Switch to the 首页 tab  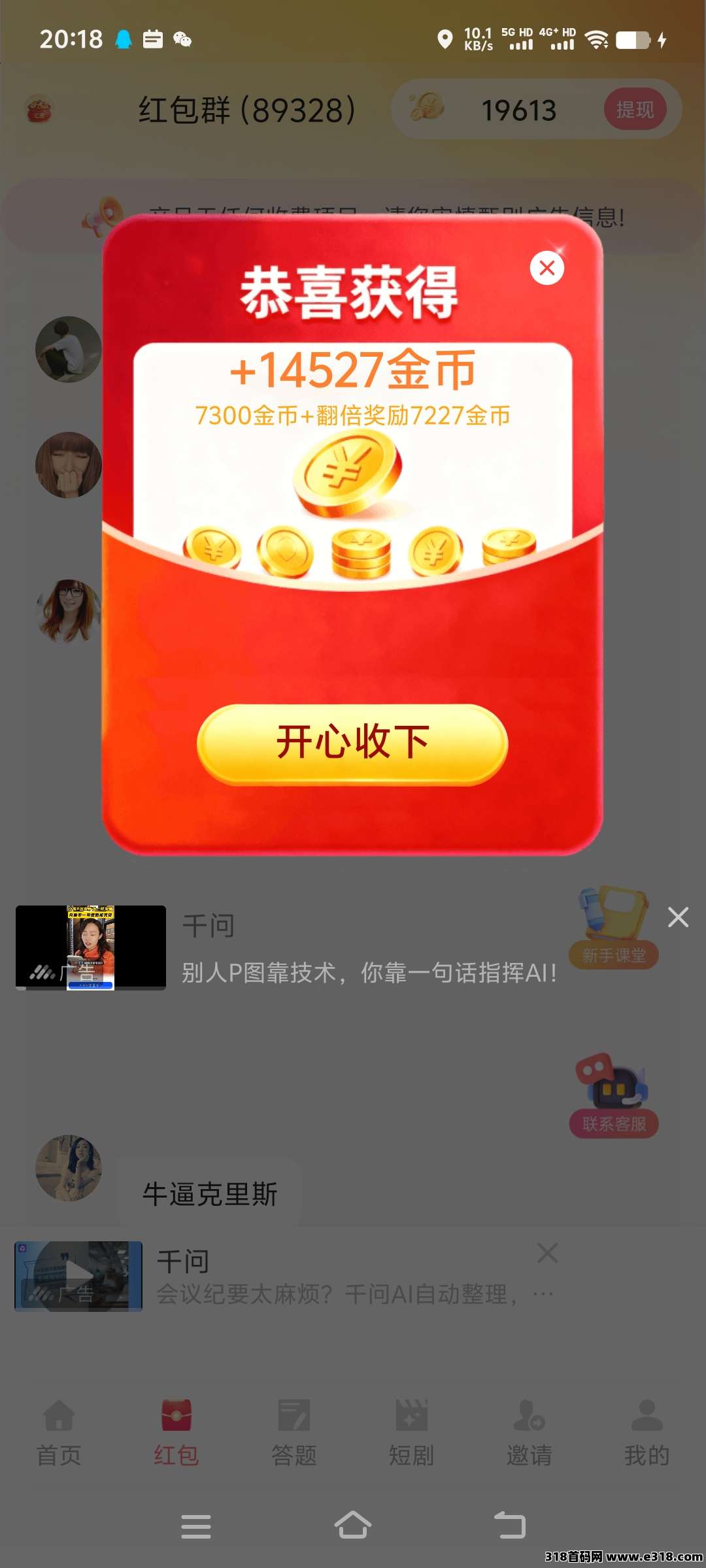pyautogui.click(x=59, y=1431)
